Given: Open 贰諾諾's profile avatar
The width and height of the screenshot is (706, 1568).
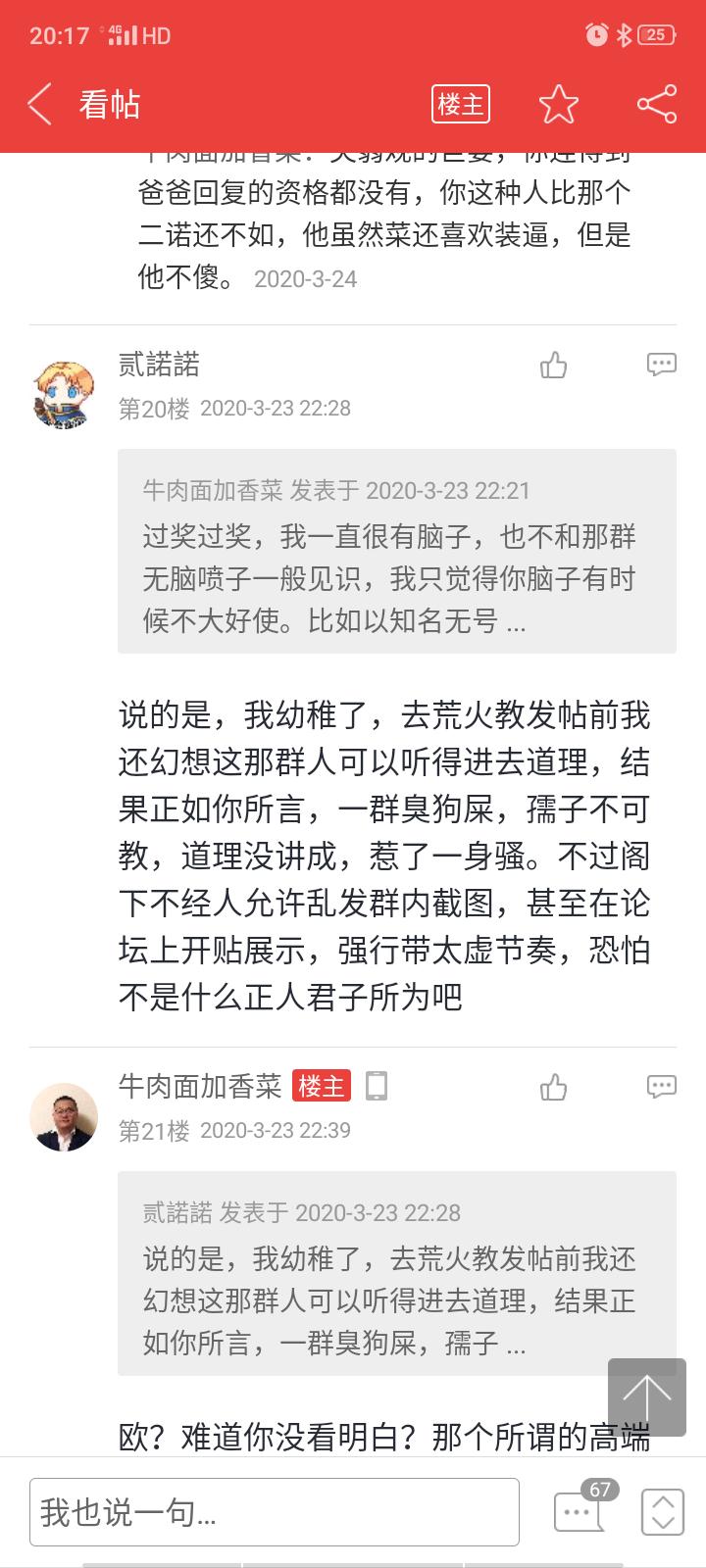Looking at the screenshot, I should pos(64,393).
